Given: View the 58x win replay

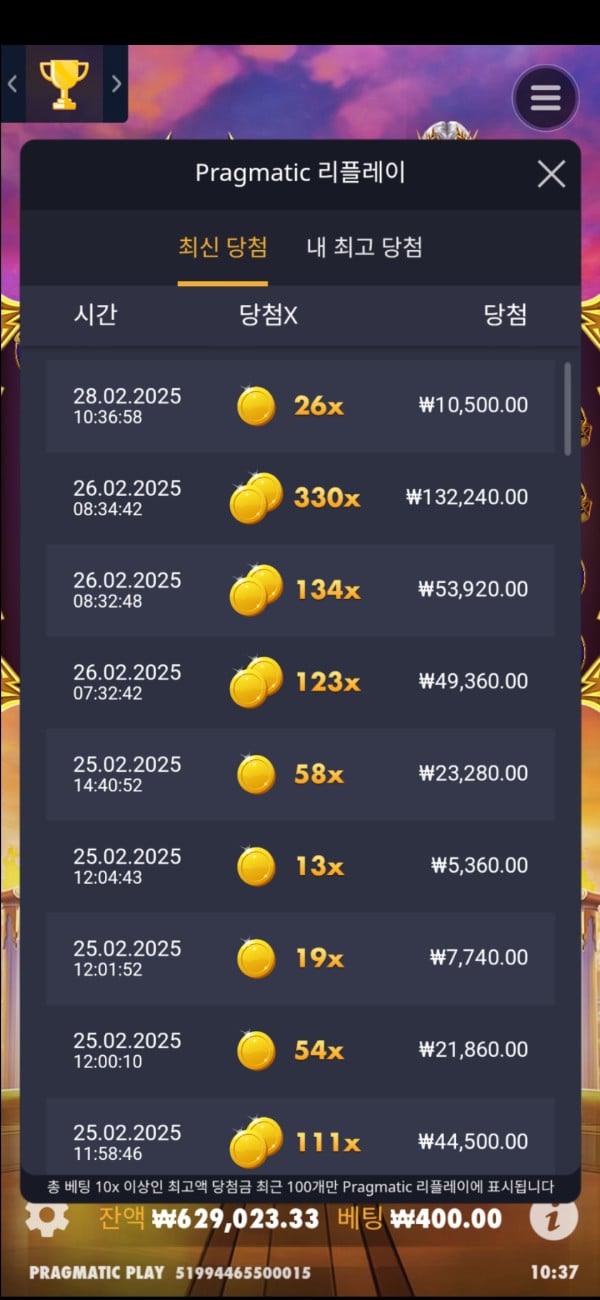Looking at the screenshot, I should point(300,773).
